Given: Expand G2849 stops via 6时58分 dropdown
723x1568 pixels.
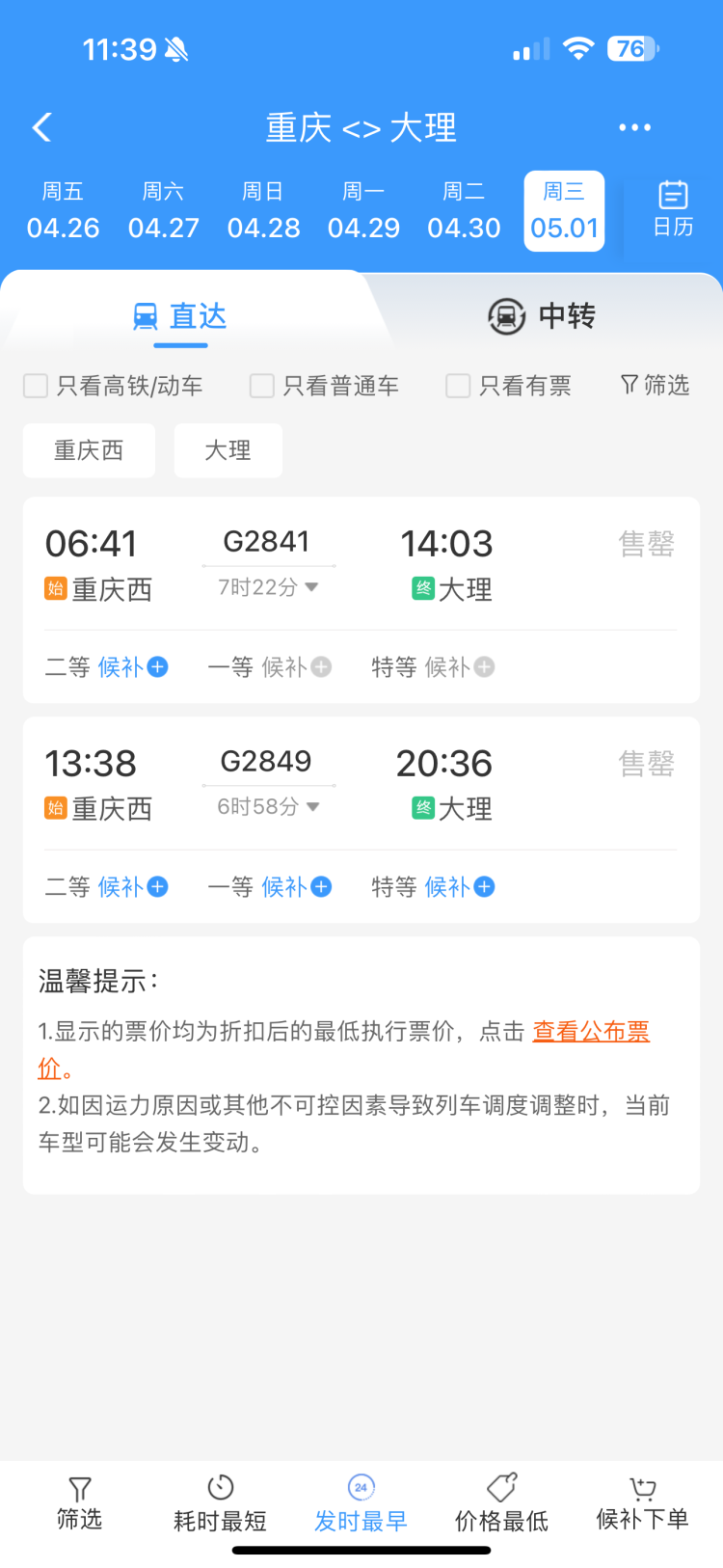Looking at the screenshot, I should tap(268, 807).
